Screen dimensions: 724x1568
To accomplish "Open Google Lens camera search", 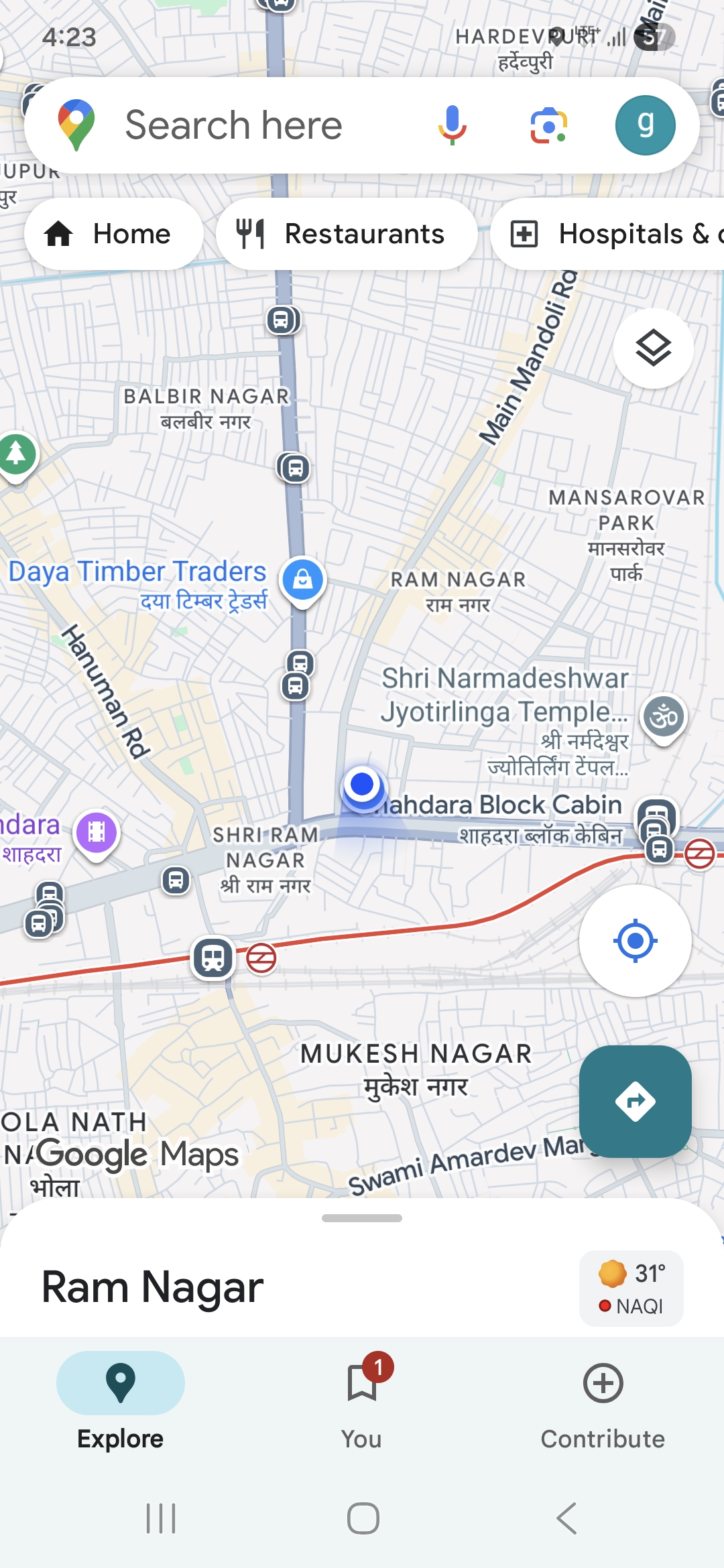I will pyautogui.click(x=548, y=125).
